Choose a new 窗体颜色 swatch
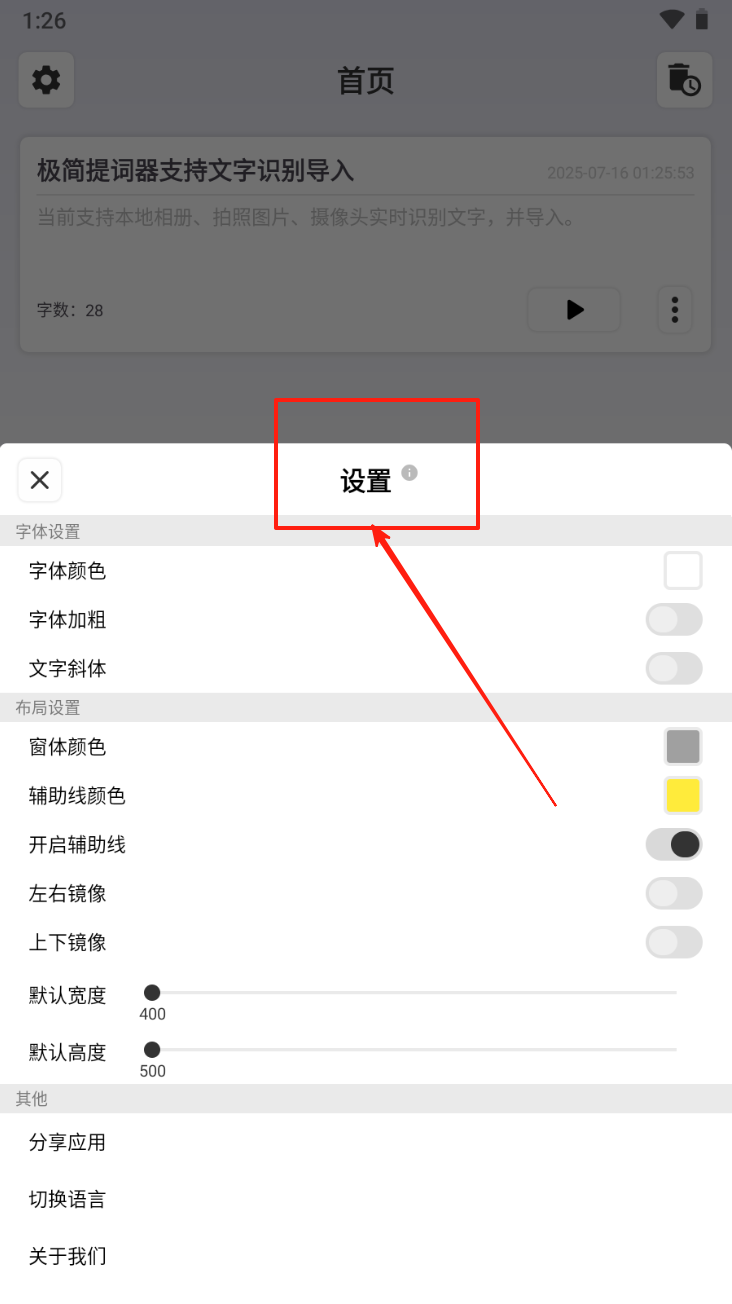The width and height of the screenshot is (732, 1304). (x=683, y=747)
